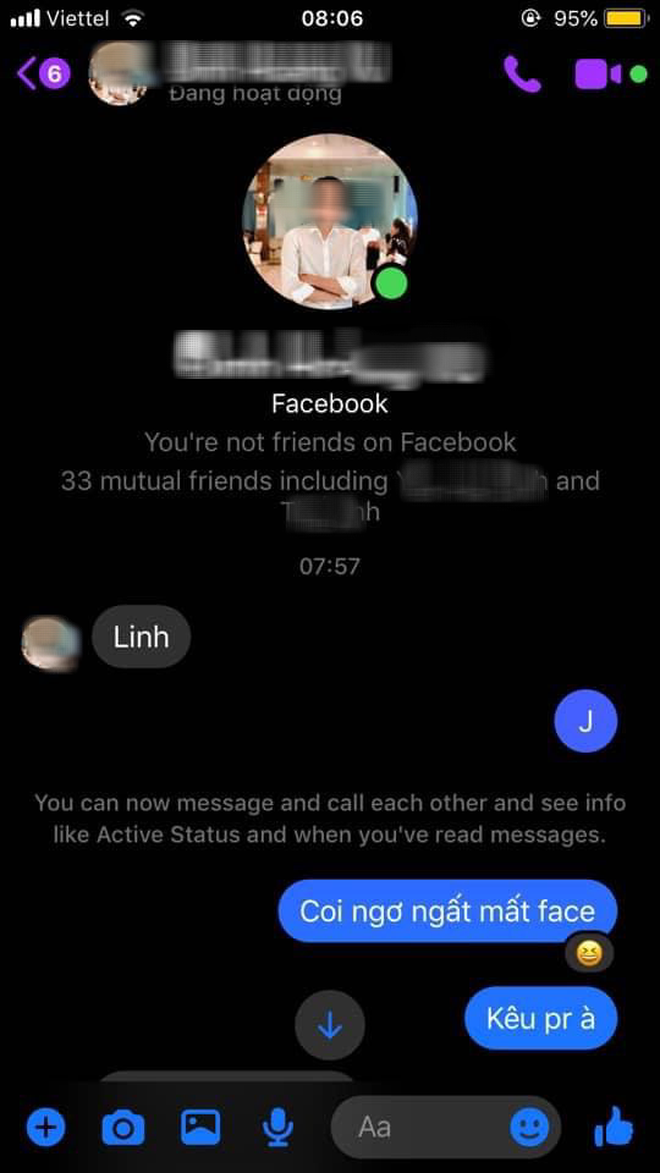Open more actions plus button
Screen dimensions: 660x1173
coord(44,1128)
